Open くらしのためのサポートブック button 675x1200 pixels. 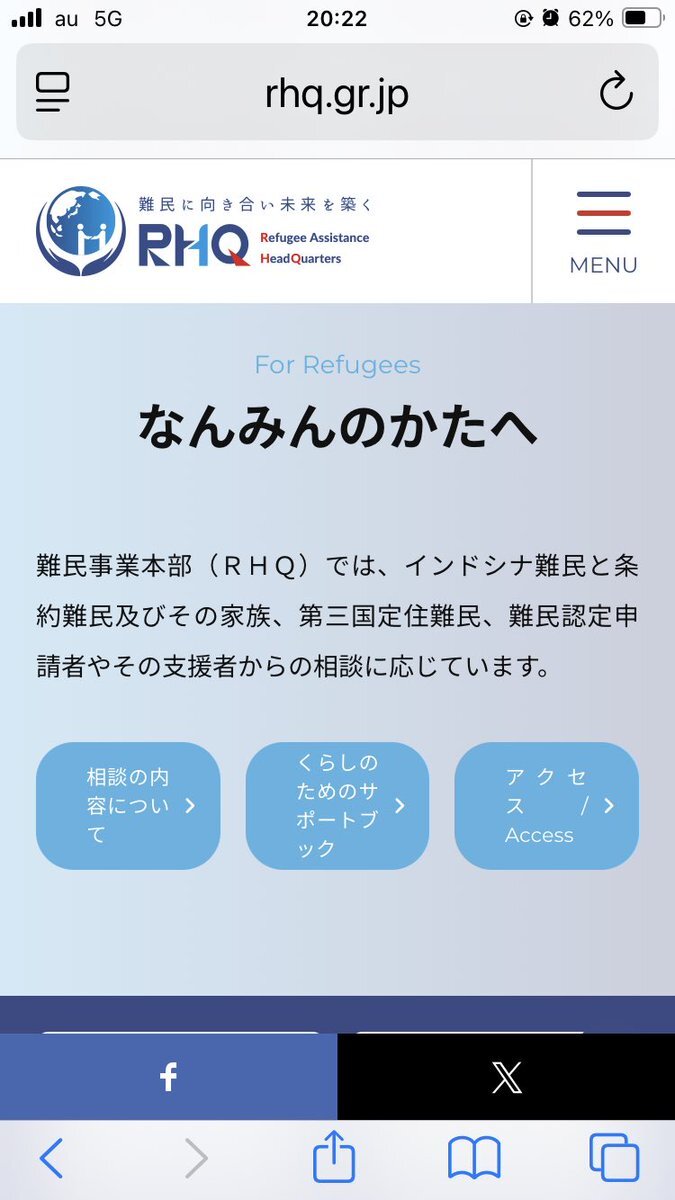coord(337,805)
